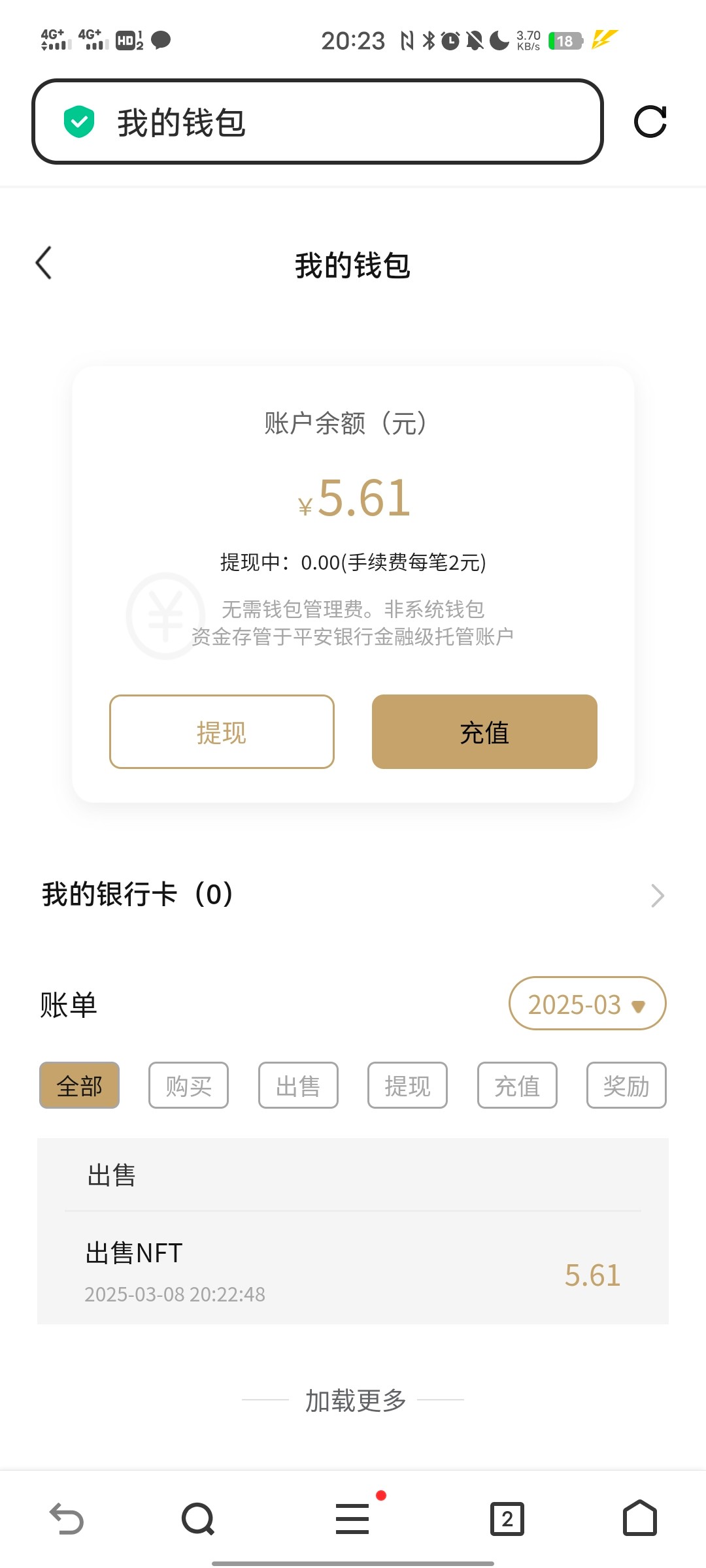Show only 提现 bills
The width and height of the screenshot is (706, 1568).
pos(407,1085)
